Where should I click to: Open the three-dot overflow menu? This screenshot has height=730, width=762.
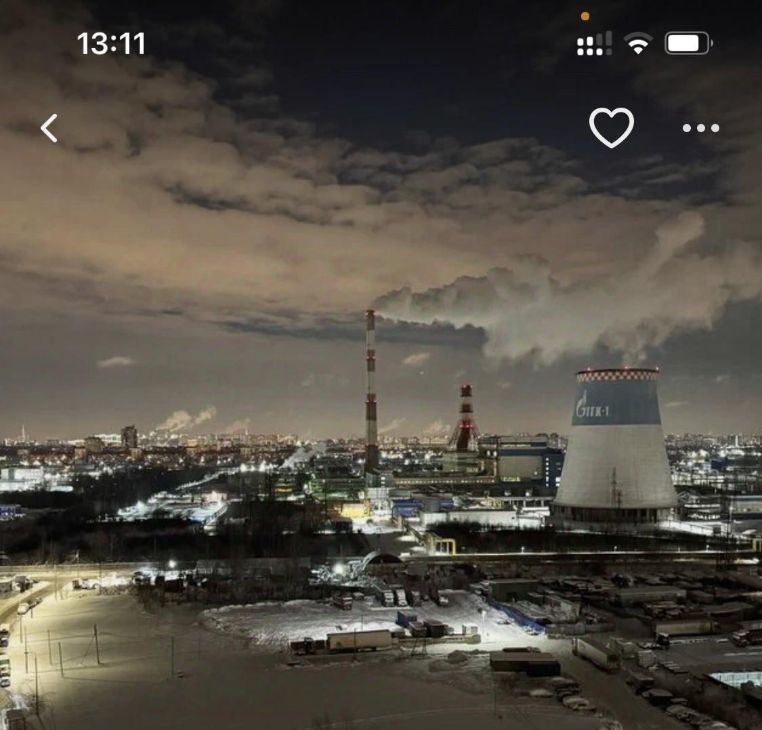coord(700,128)
